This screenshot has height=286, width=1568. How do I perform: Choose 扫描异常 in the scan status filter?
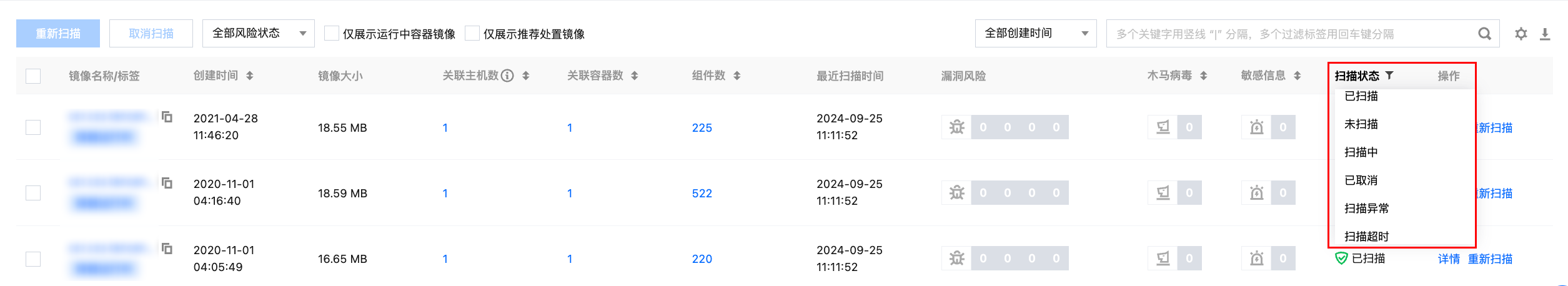(x=1366, y=209)
